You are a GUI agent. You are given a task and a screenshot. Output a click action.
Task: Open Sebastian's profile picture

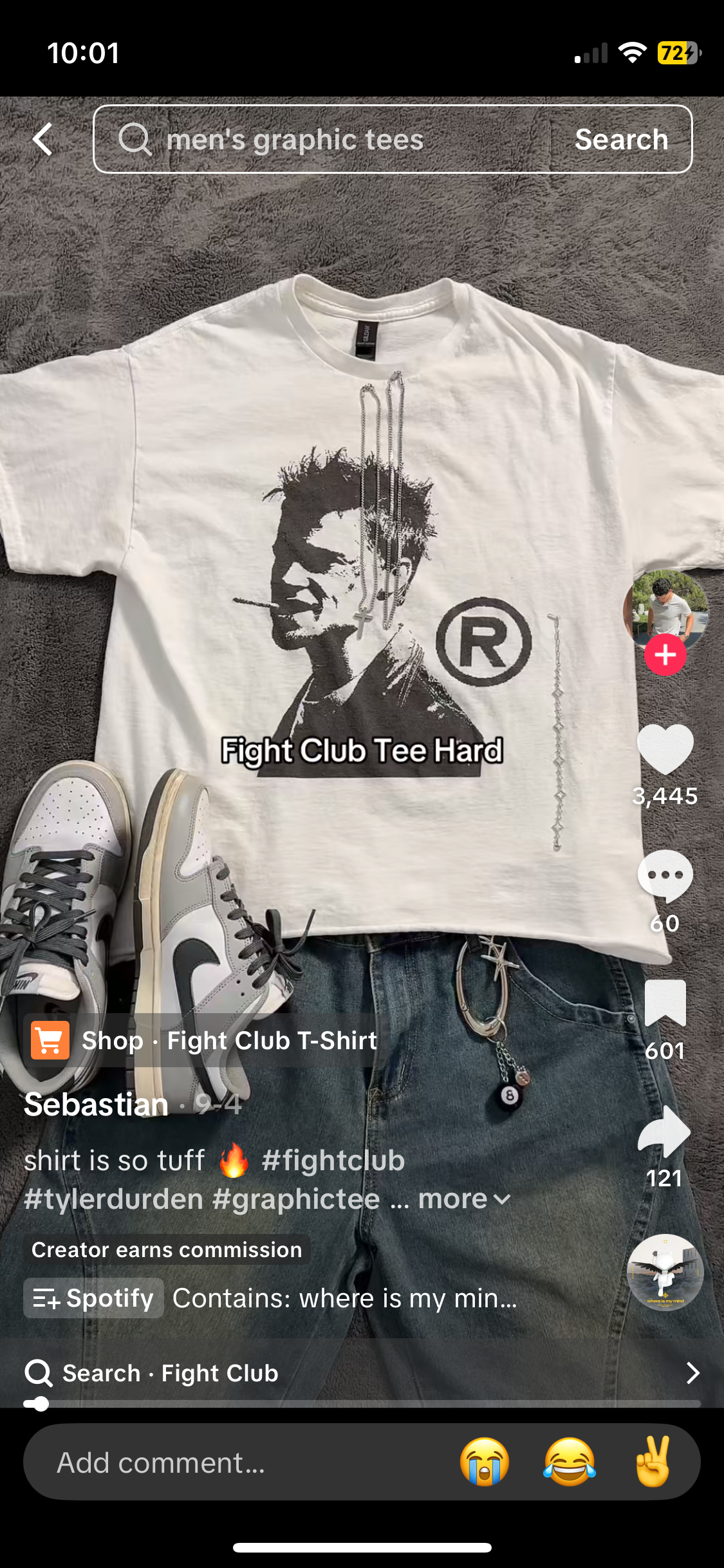point(665,607)
